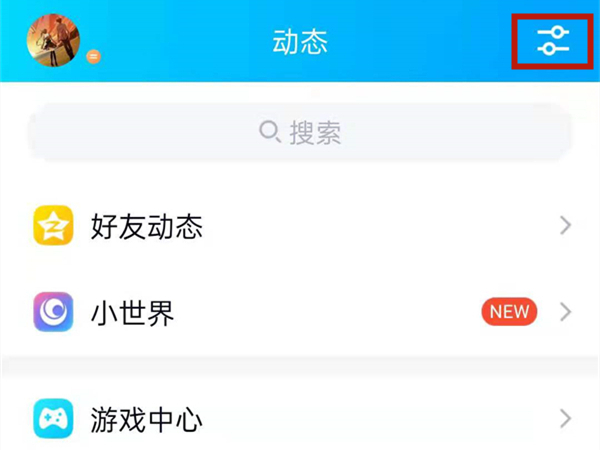This screenshot has height=450, width=600.
Task: Open the settings sliders icon
Action: point(553,40)
